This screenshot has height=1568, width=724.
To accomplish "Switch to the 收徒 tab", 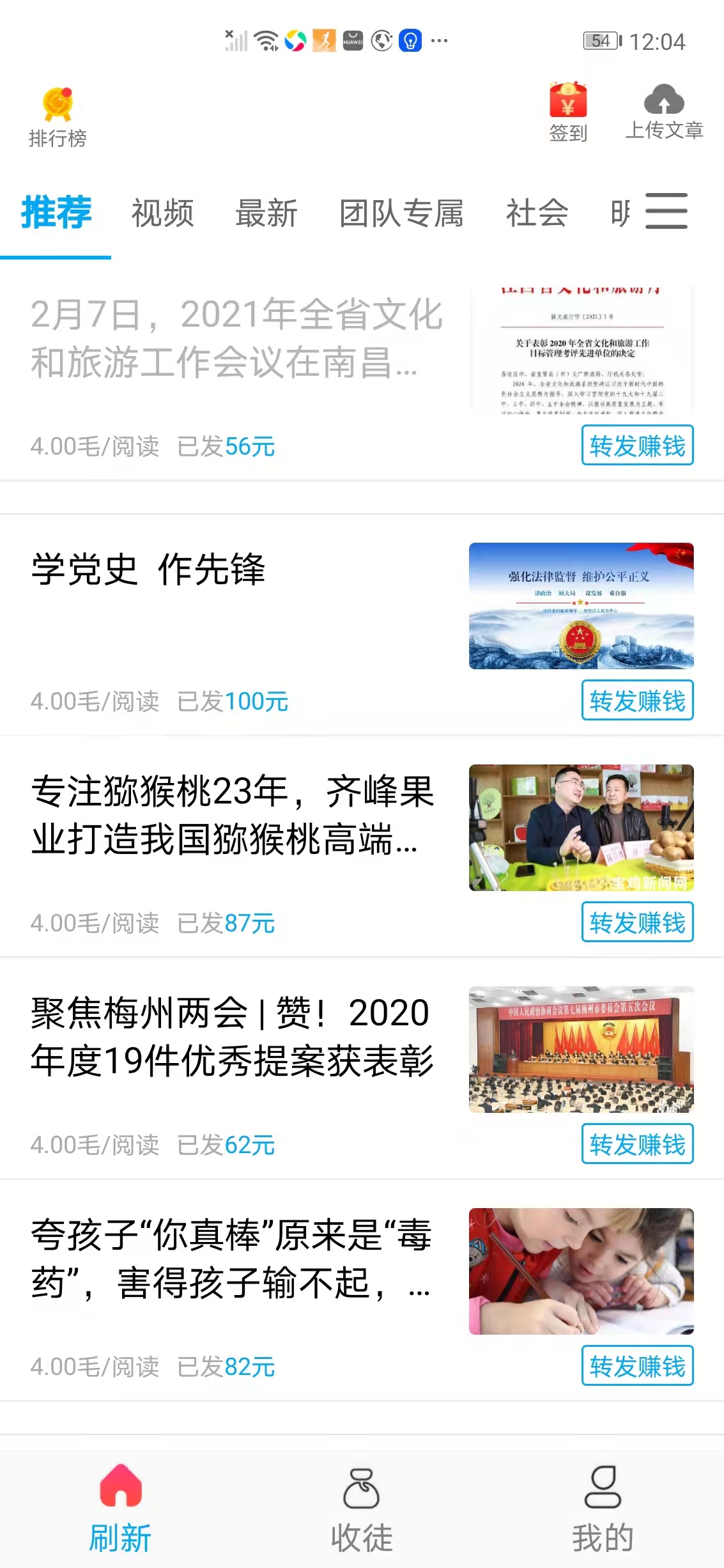I will click(x=362, y=1510).
